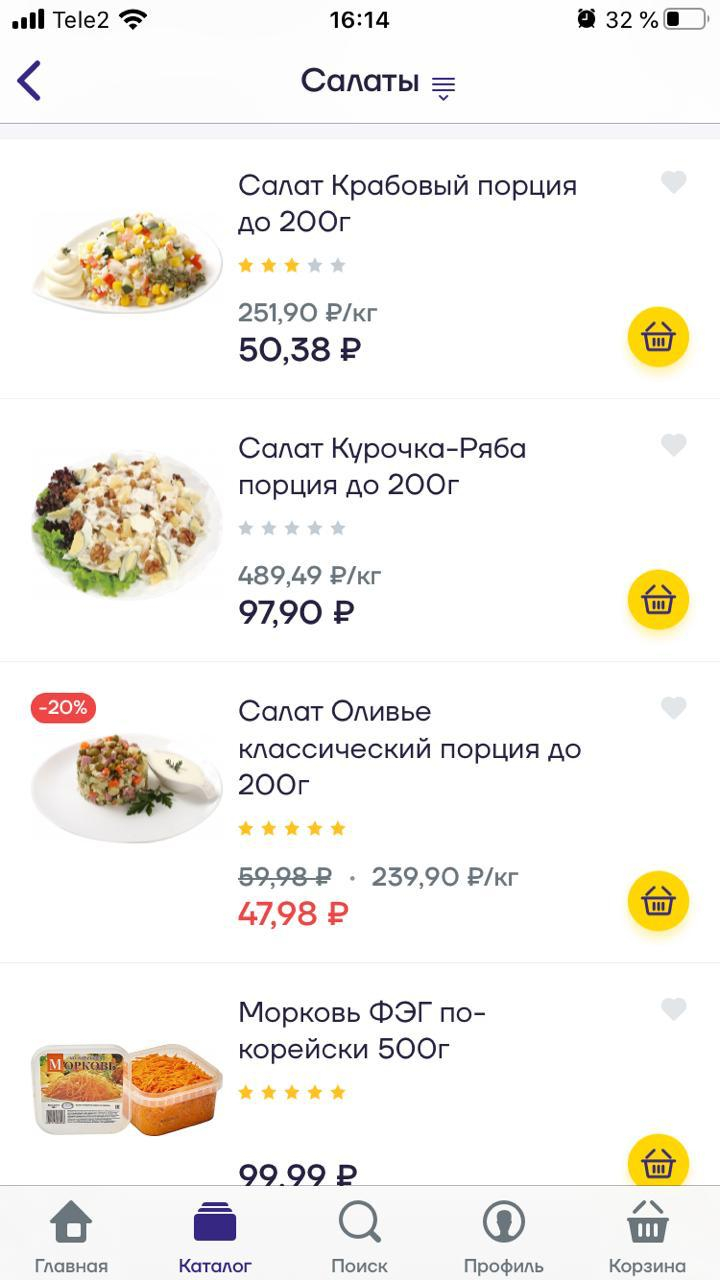Favorite the Салат Крабовый item
Image resolution: width=720 pixels, height=1280 pixels.
pos(674,182)
